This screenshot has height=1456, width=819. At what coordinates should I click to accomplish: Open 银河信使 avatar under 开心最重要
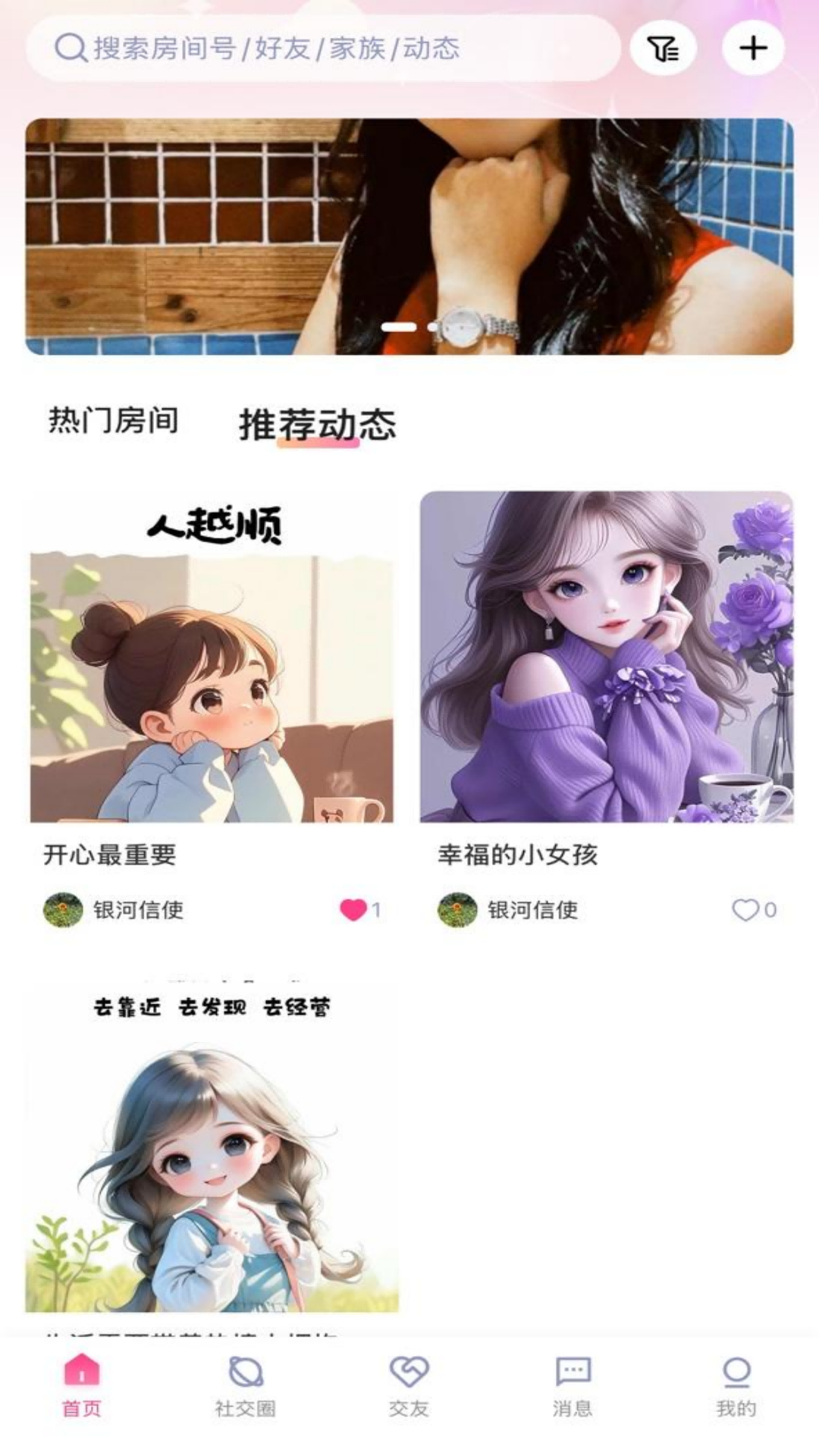(63, 909)
